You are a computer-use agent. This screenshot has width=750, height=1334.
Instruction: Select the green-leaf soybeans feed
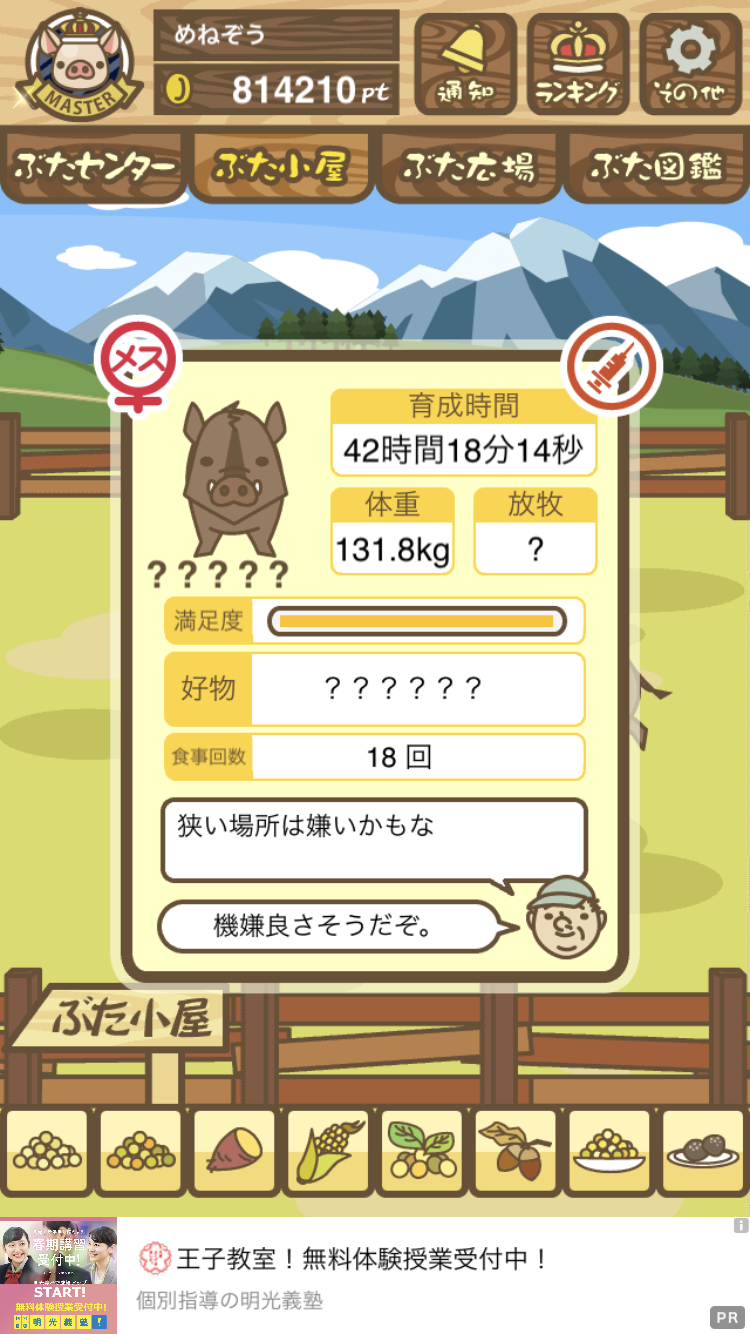(421, 1152)
